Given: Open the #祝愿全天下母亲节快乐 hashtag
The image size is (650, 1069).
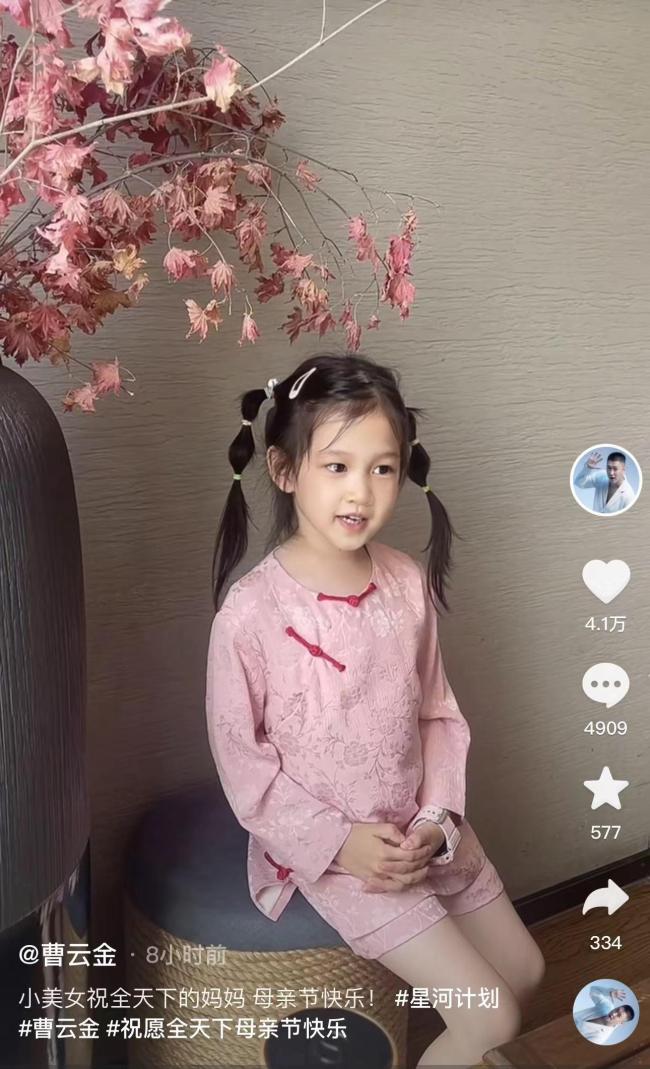Looking at the screenshot, I should pos(226,1027).
